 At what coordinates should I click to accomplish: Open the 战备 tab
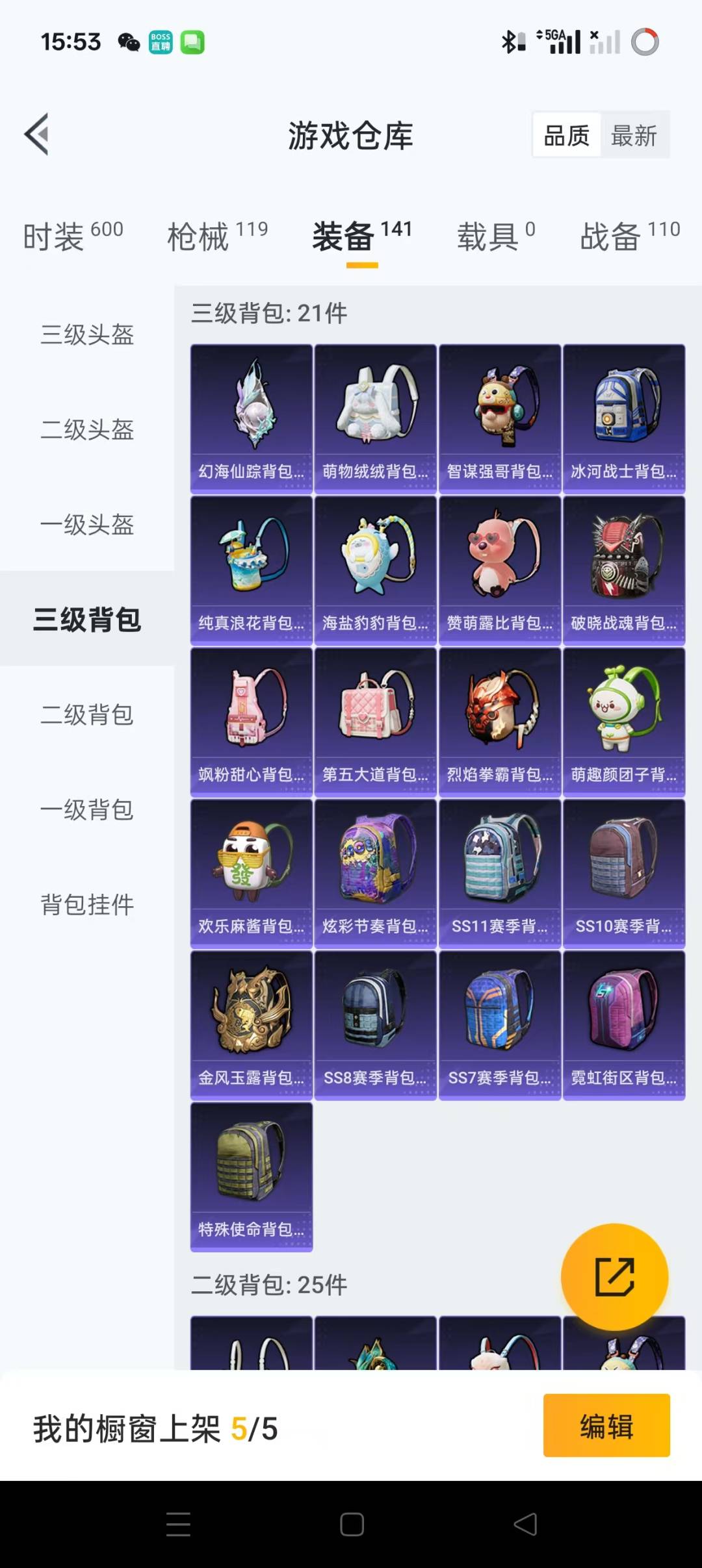coord(629,235)
